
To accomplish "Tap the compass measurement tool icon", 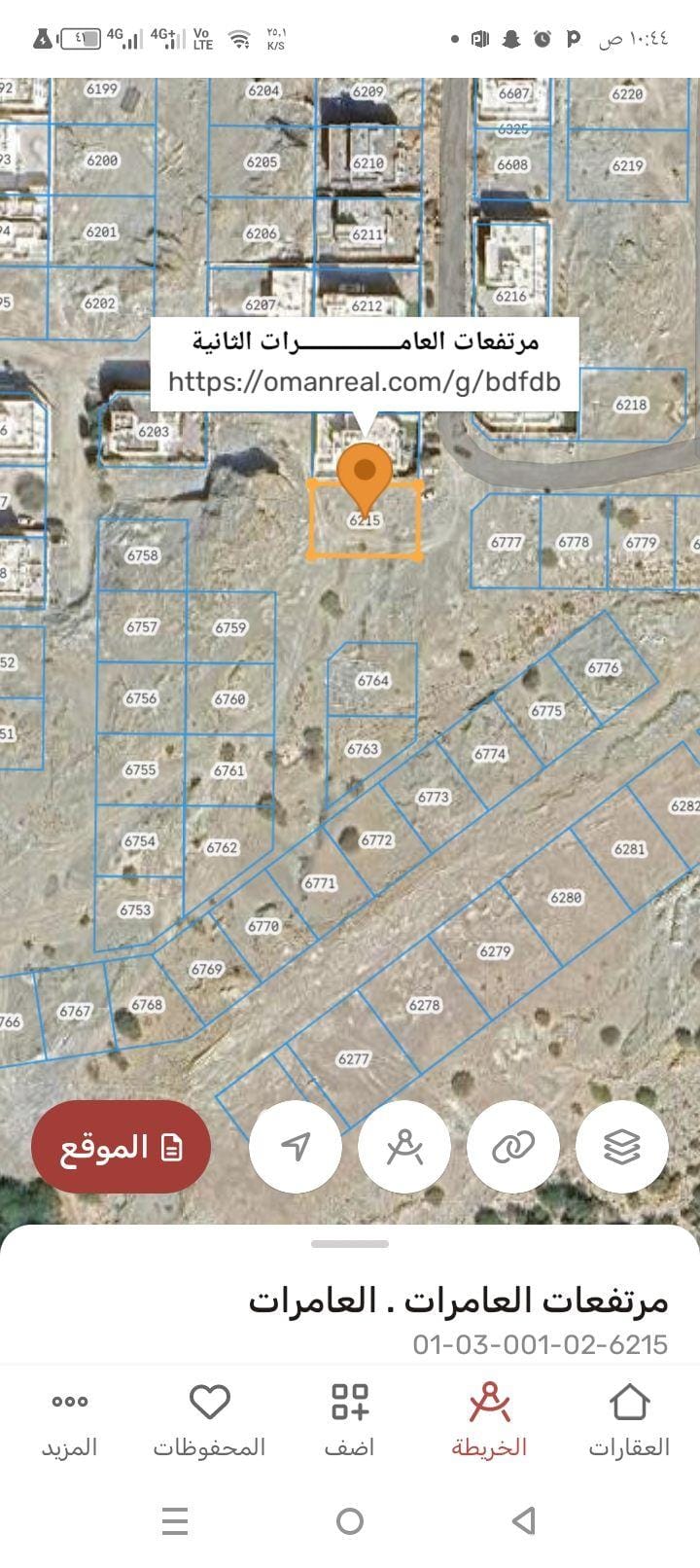I will [x=404, y=1148].
